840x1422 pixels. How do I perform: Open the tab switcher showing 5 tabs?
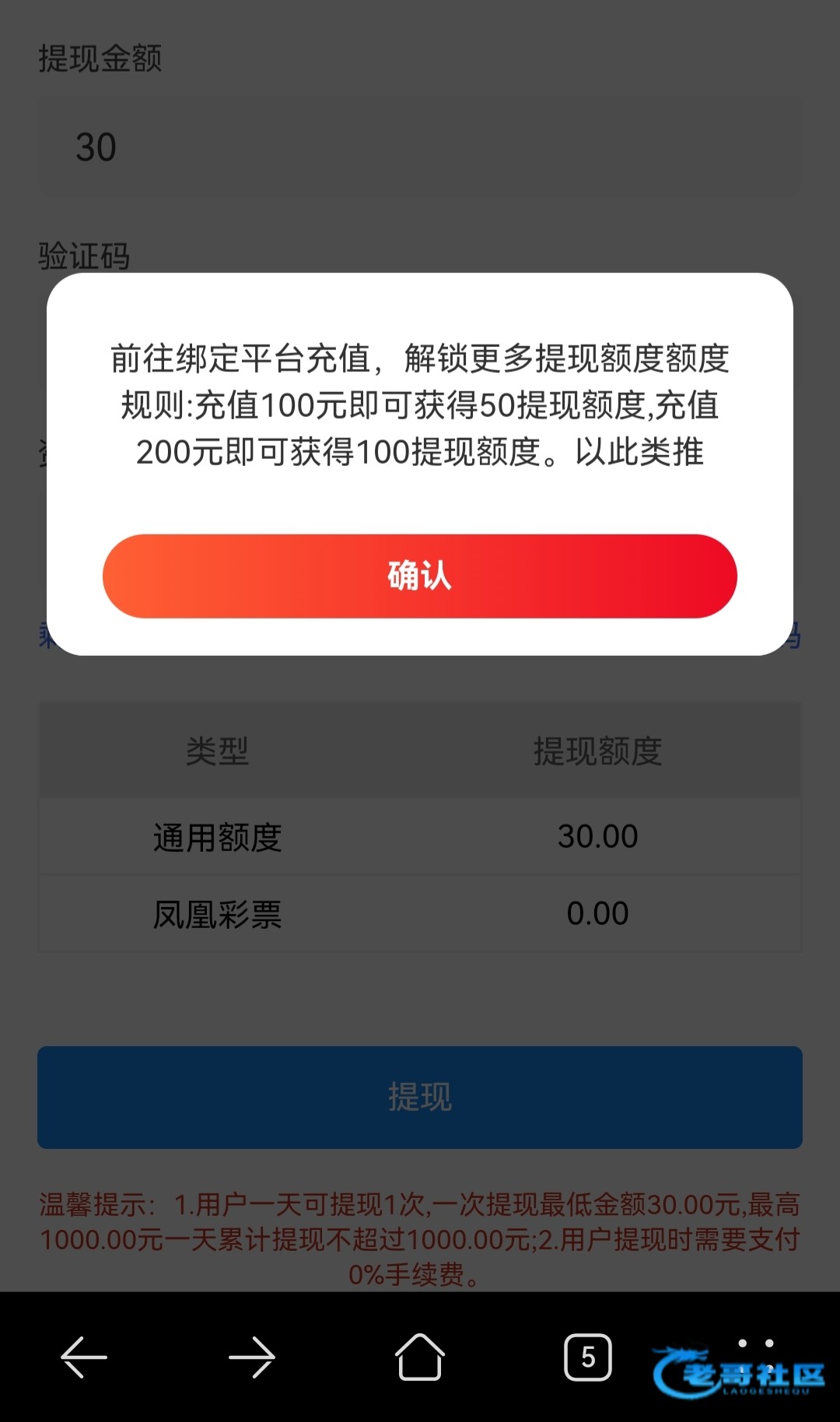click(x=587, y=1357)
